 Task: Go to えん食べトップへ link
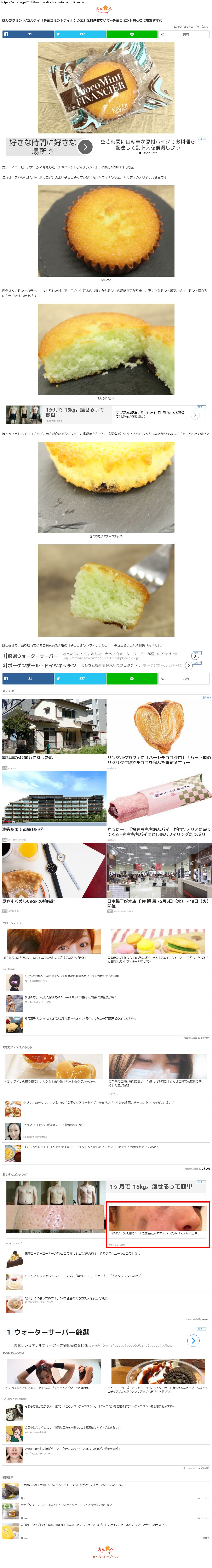(106, 1556)
